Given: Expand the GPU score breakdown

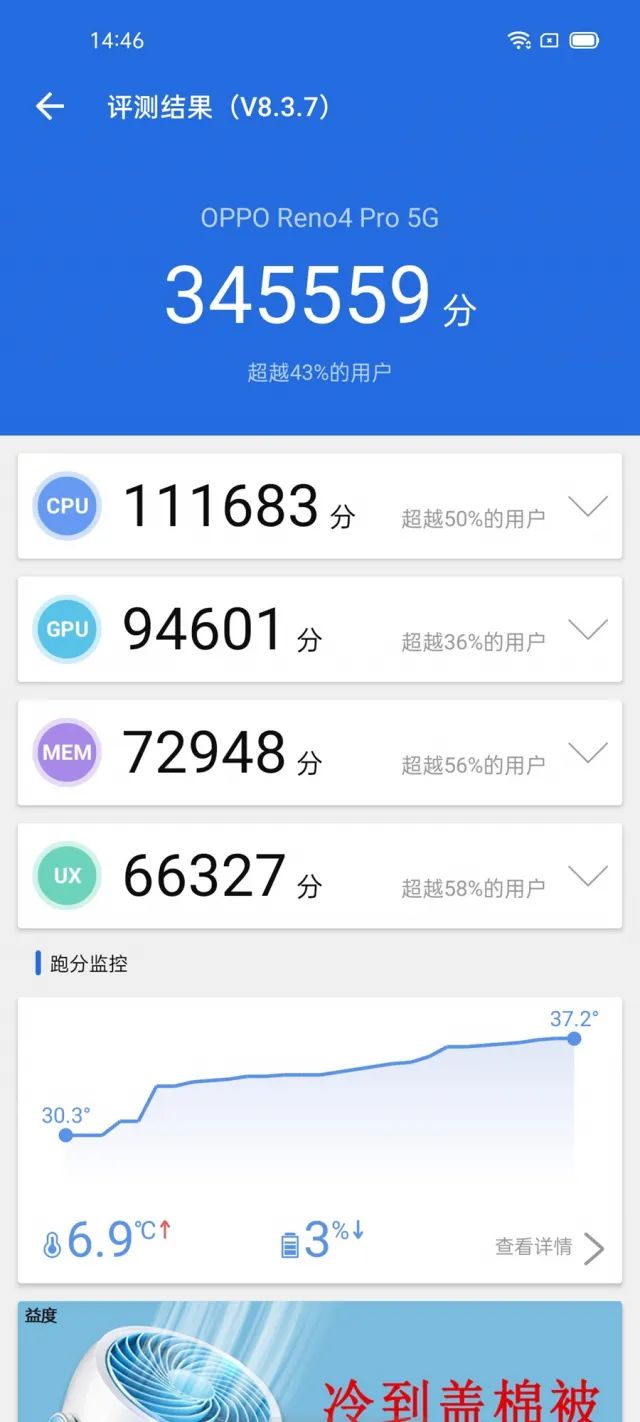Looking at the screenshot, I should tap(587, 629).
